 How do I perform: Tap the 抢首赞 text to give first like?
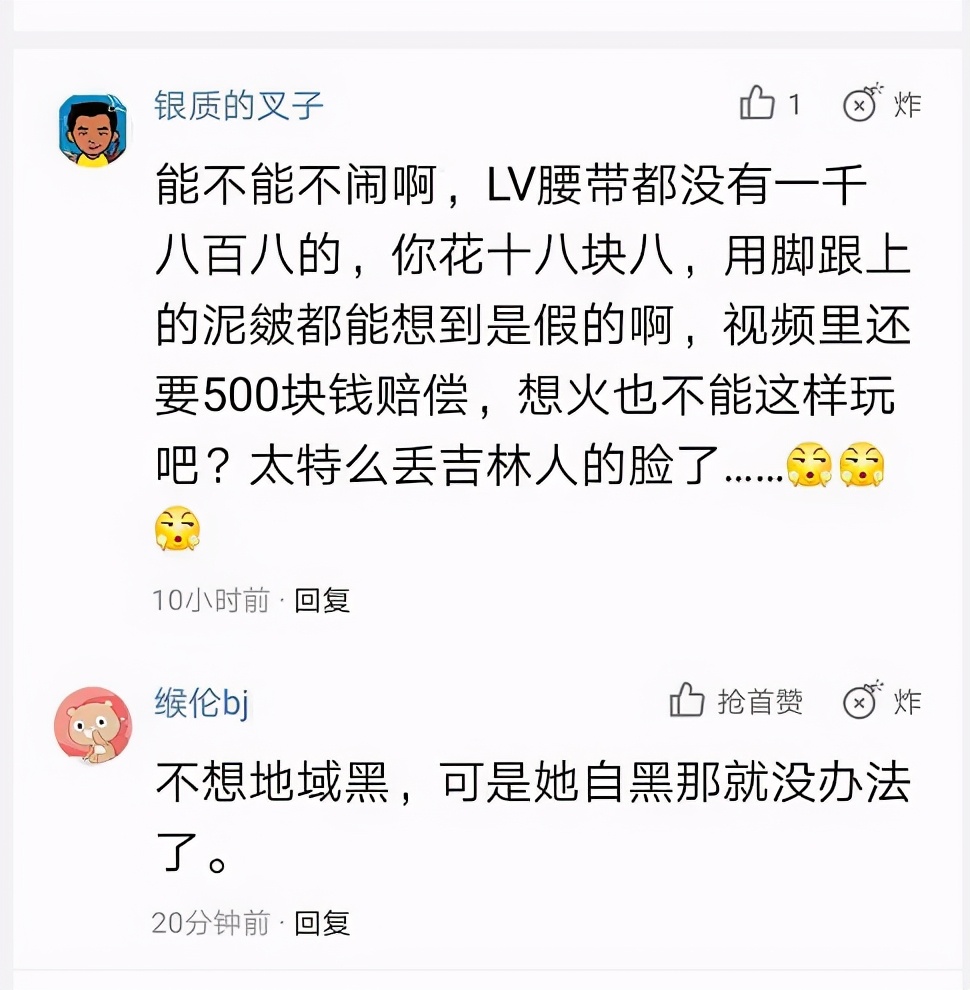pos(762,702)
